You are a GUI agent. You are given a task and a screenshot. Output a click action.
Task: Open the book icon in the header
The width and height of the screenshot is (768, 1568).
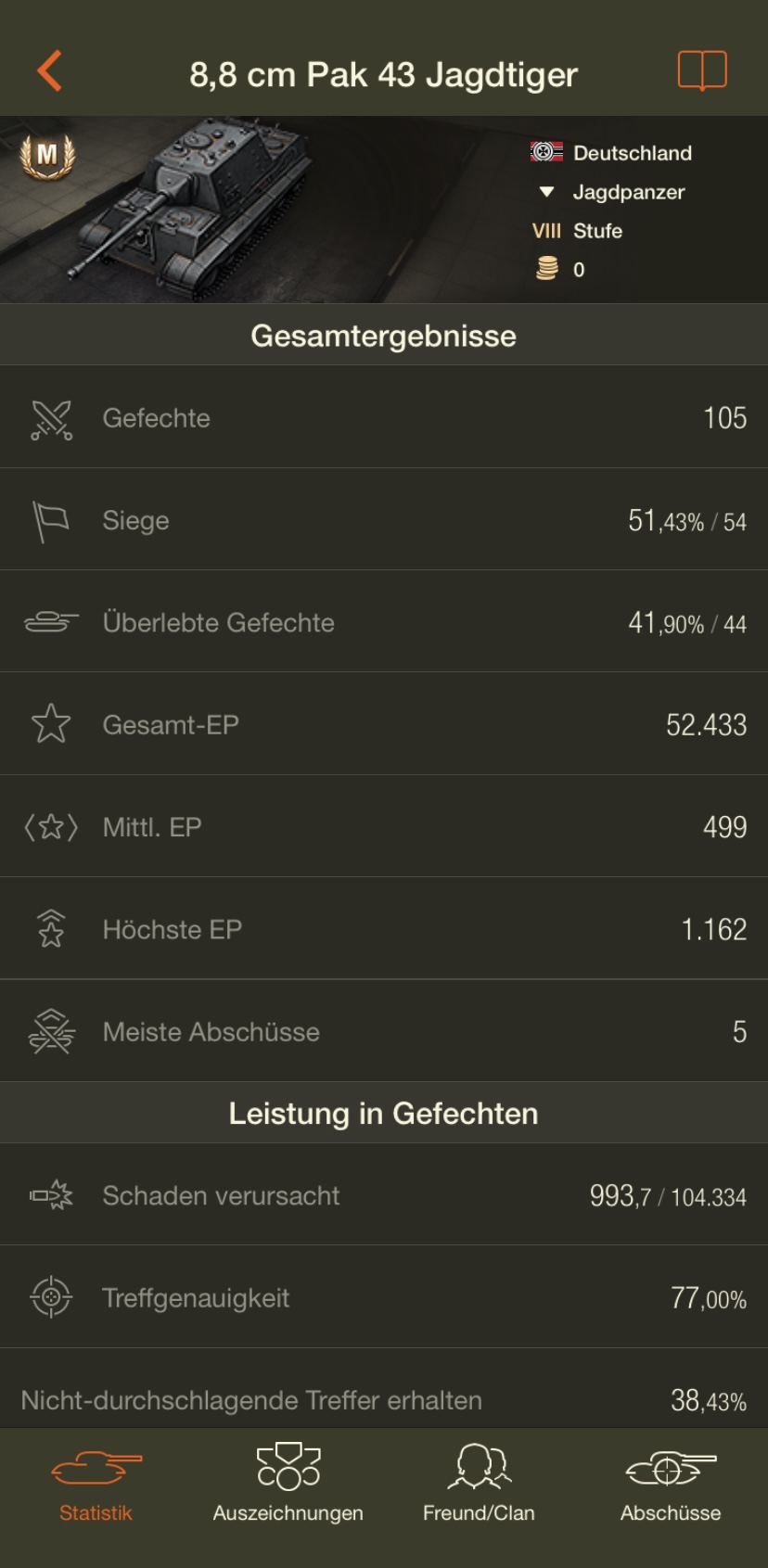(702, 70)
